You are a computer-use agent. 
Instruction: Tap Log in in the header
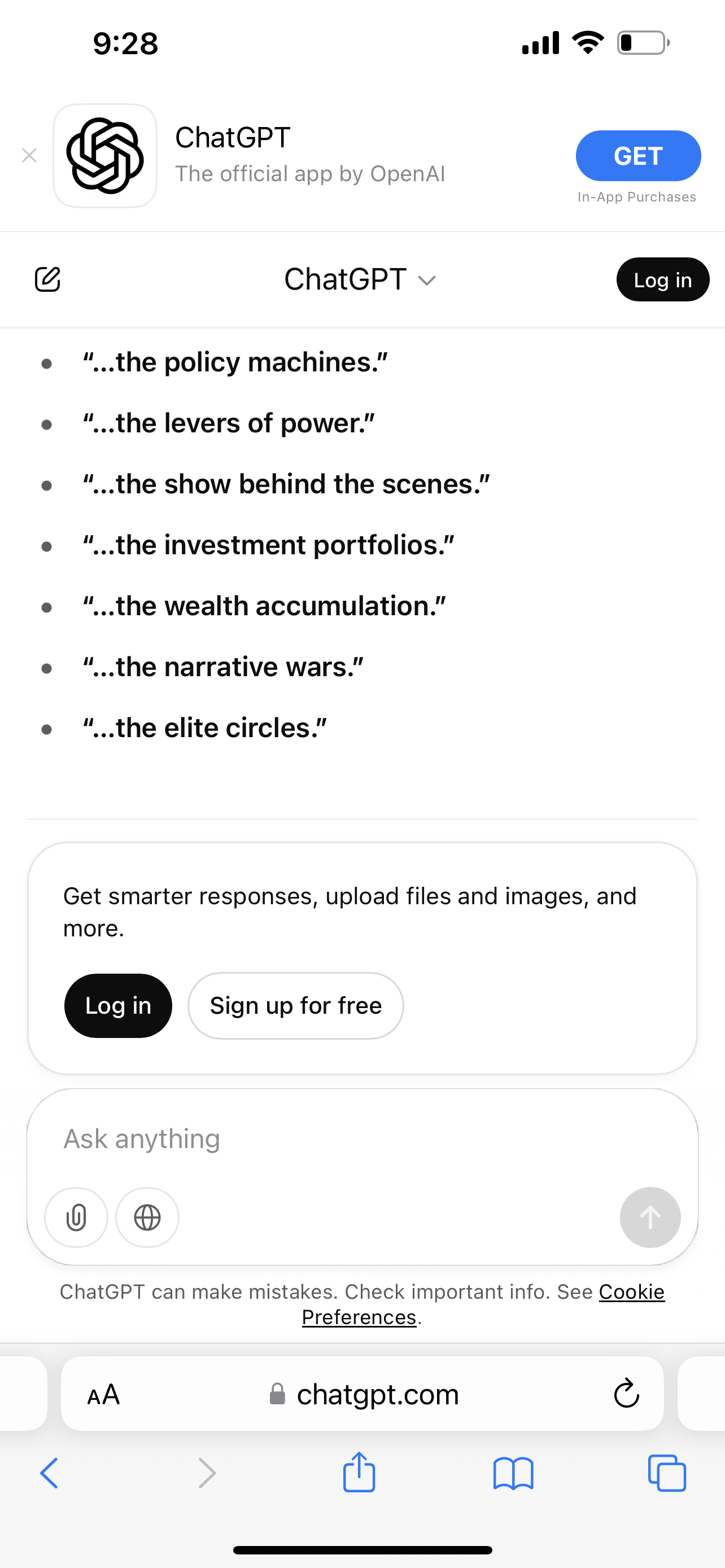click(x=663, y=279)
